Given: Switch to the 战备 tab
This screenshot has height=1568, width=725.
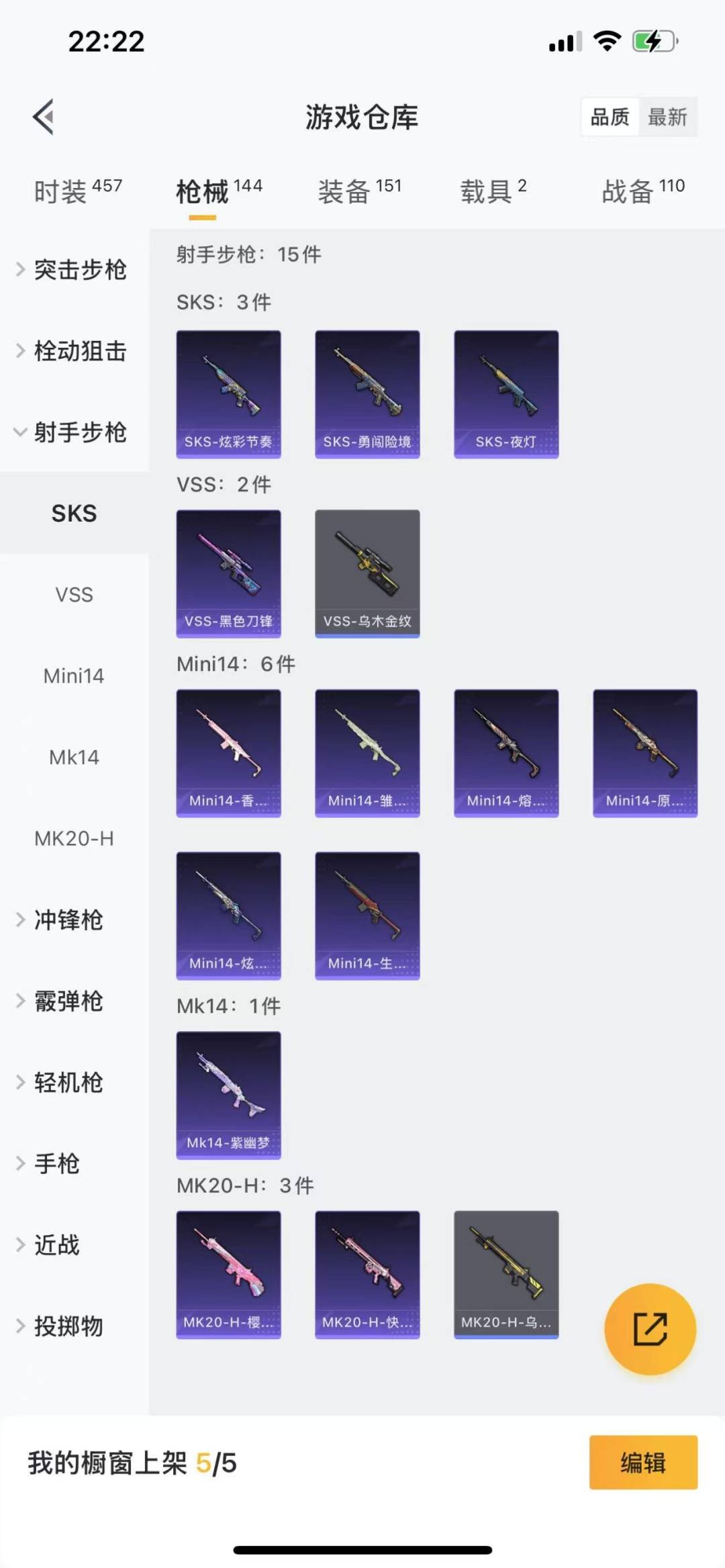Looking at the screenshot, I should click(x=642, y=191).
